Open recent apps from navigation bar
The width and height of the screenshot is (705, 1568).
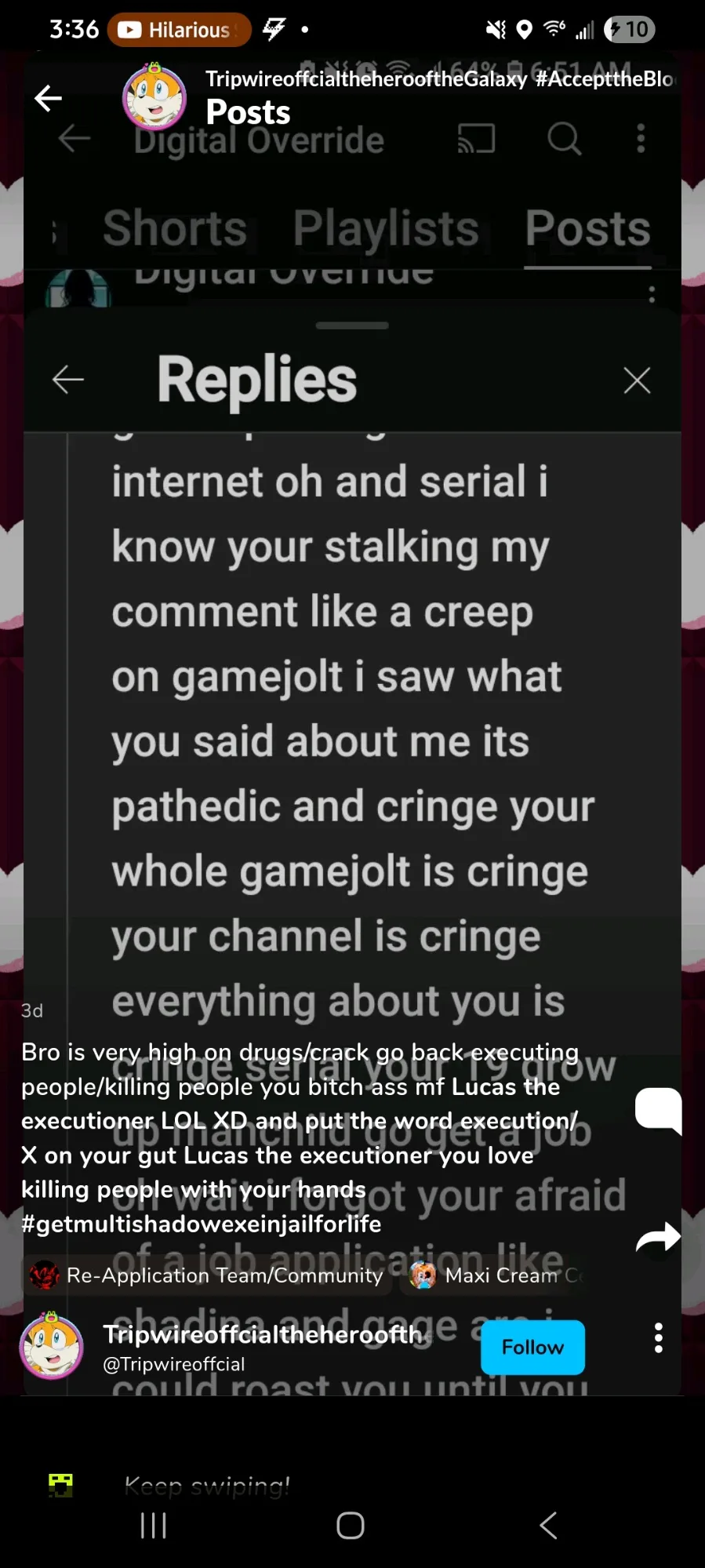(x=153, y=1526)
